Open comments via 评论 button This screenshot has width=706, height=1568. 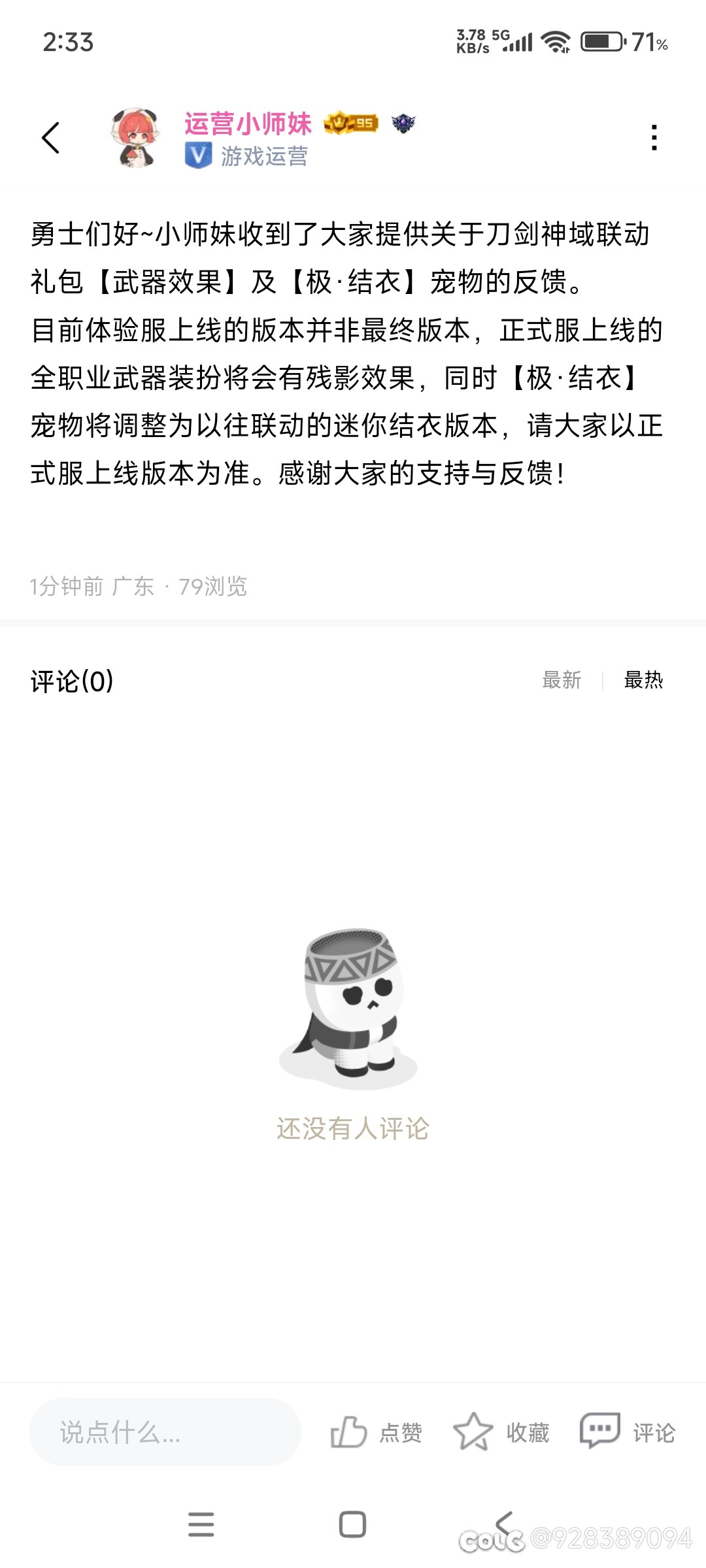click(628, 1432)
